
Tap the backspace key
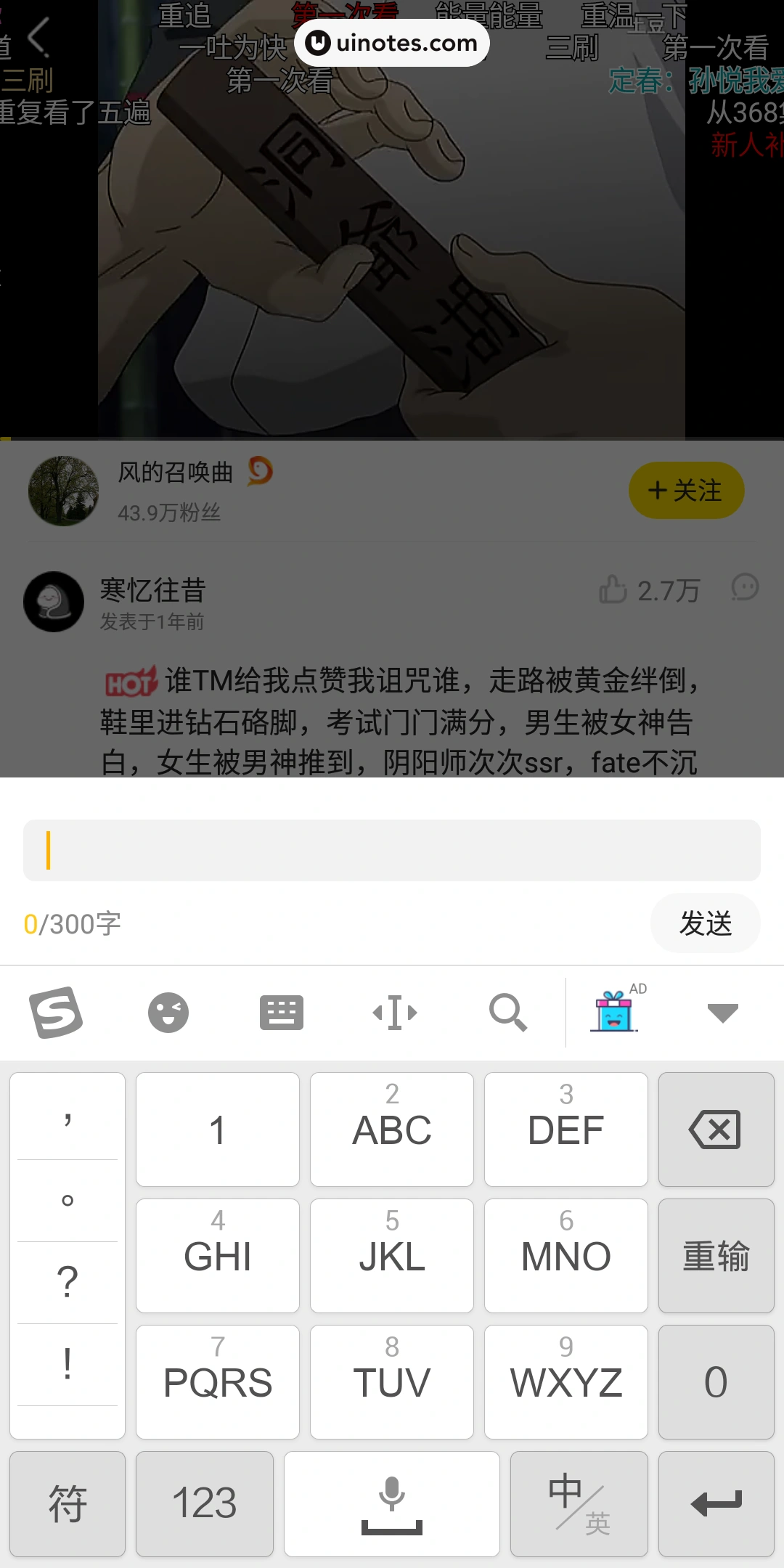pos(716,1130)
